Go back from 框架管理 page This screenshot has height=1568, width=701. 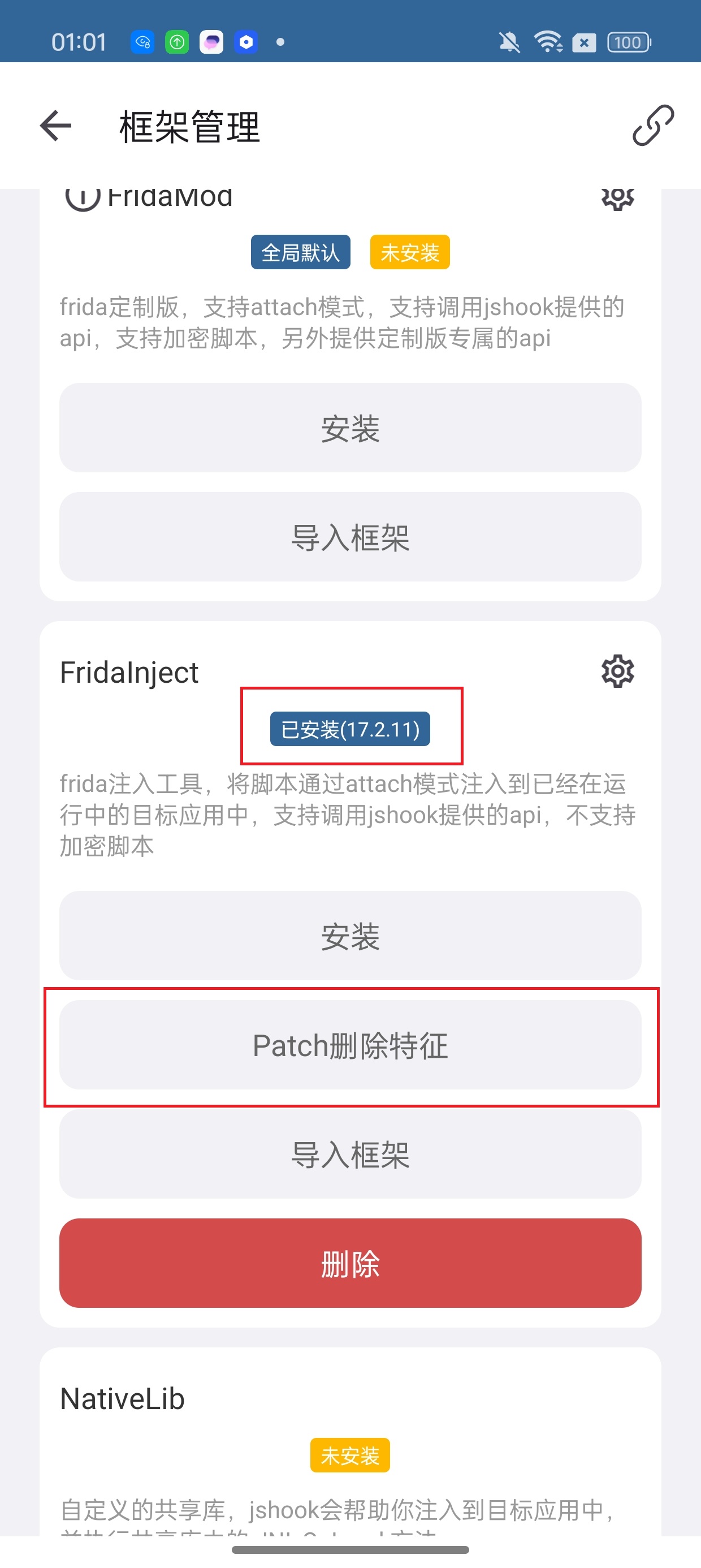tap(56, 126)
